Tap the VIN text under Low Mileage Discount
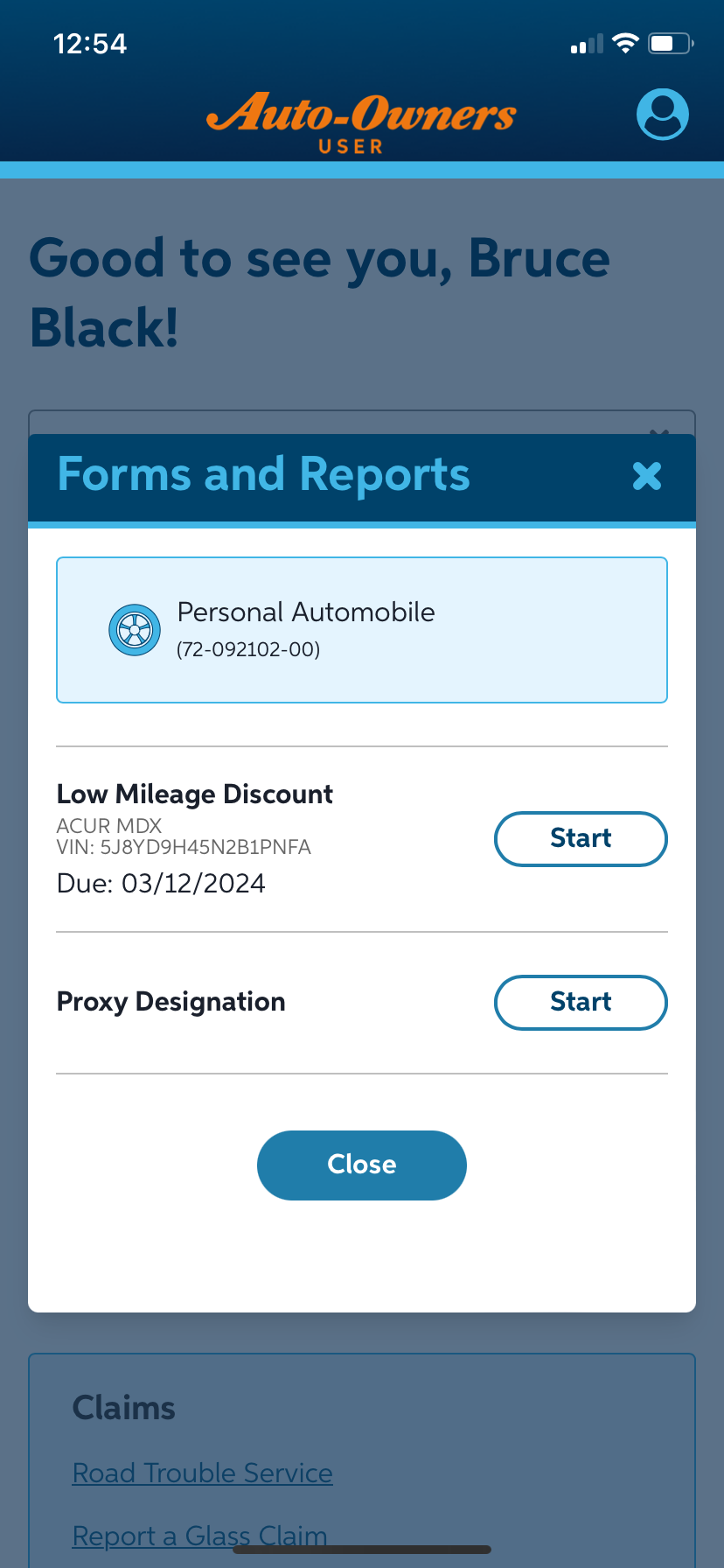Image resolution: width=724 pixels, height=1568 pixels. click(x=184, y=847)
